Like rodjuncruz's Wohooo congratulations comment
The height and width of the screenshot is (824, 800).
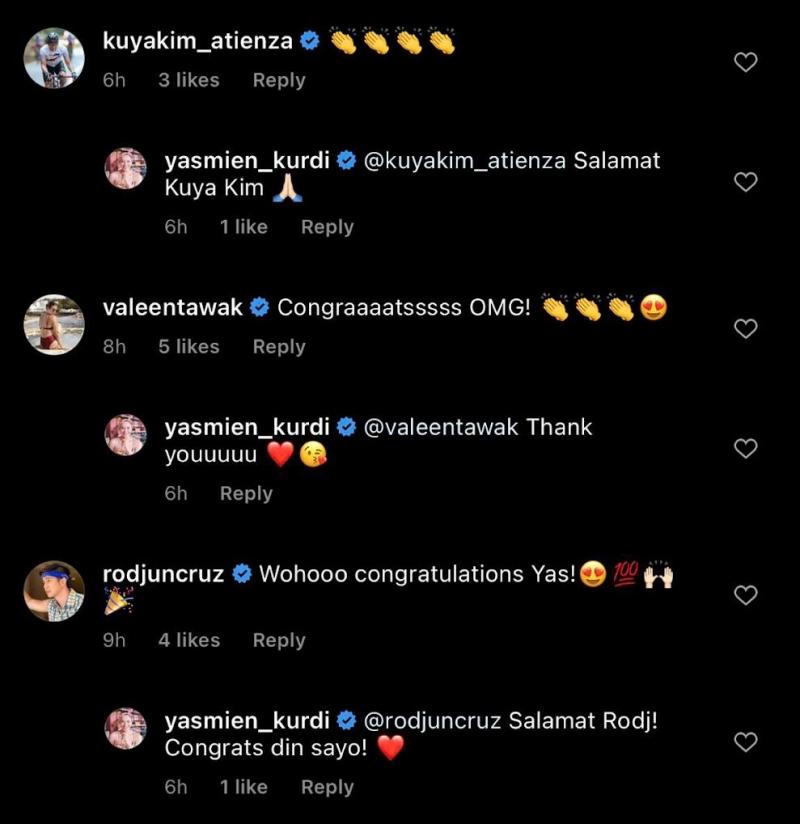coord(745,595)
